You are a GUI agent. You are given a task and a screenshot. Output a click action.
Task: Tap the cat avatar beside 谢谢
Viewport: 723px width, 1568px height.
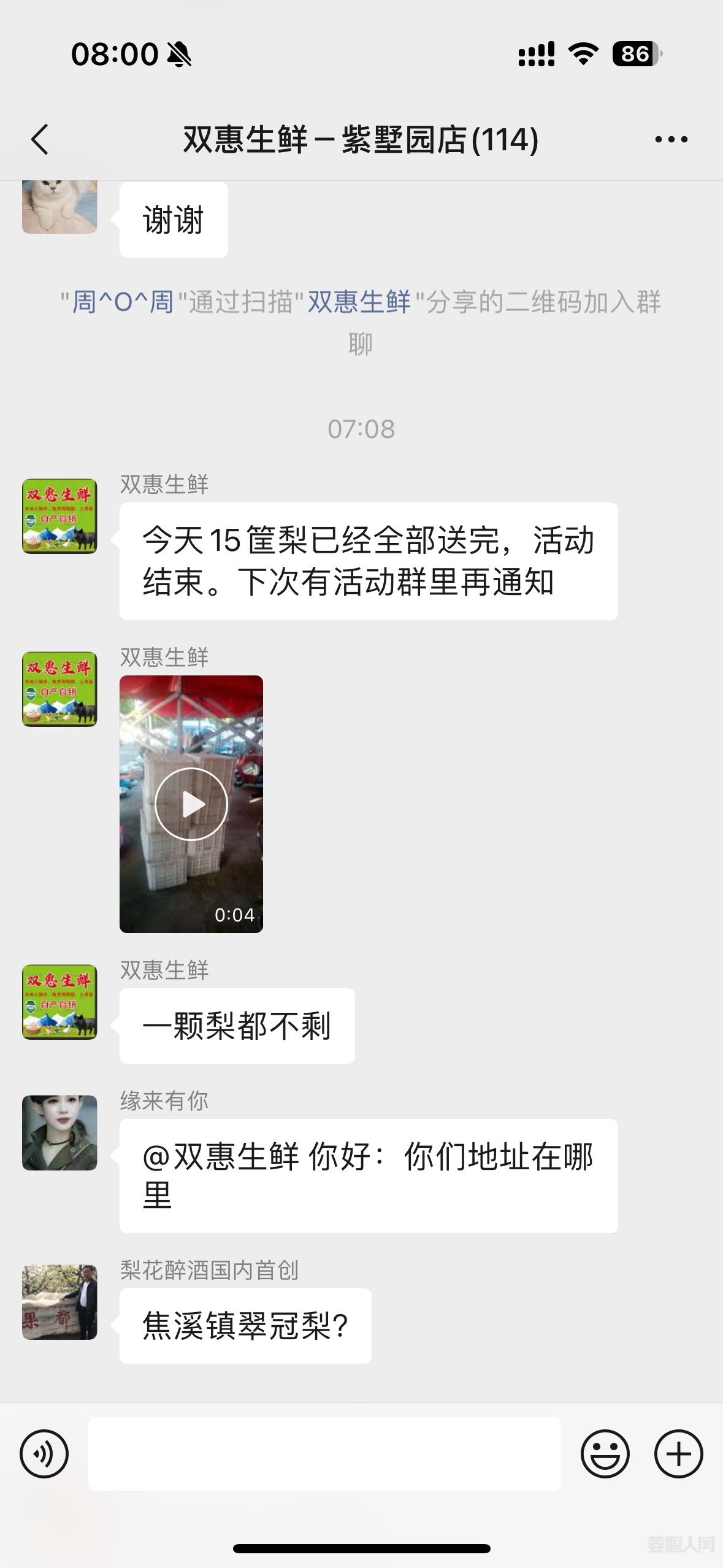(x=59, y=207)
